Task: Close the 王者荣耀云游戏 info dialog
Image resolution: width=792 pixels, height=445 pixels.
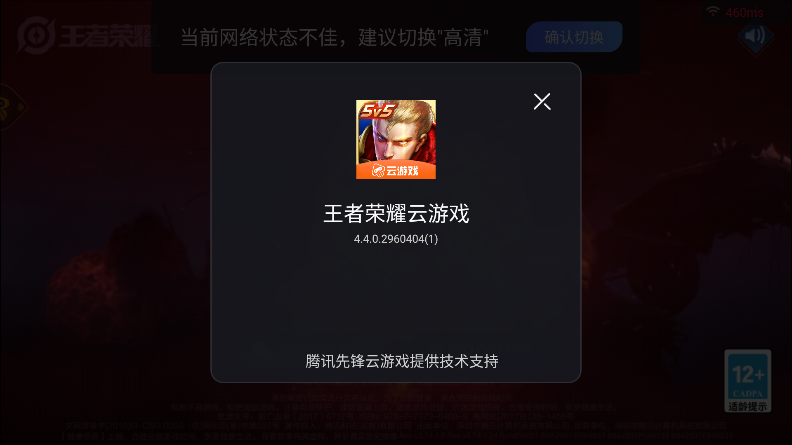Action: coord(542,101)
